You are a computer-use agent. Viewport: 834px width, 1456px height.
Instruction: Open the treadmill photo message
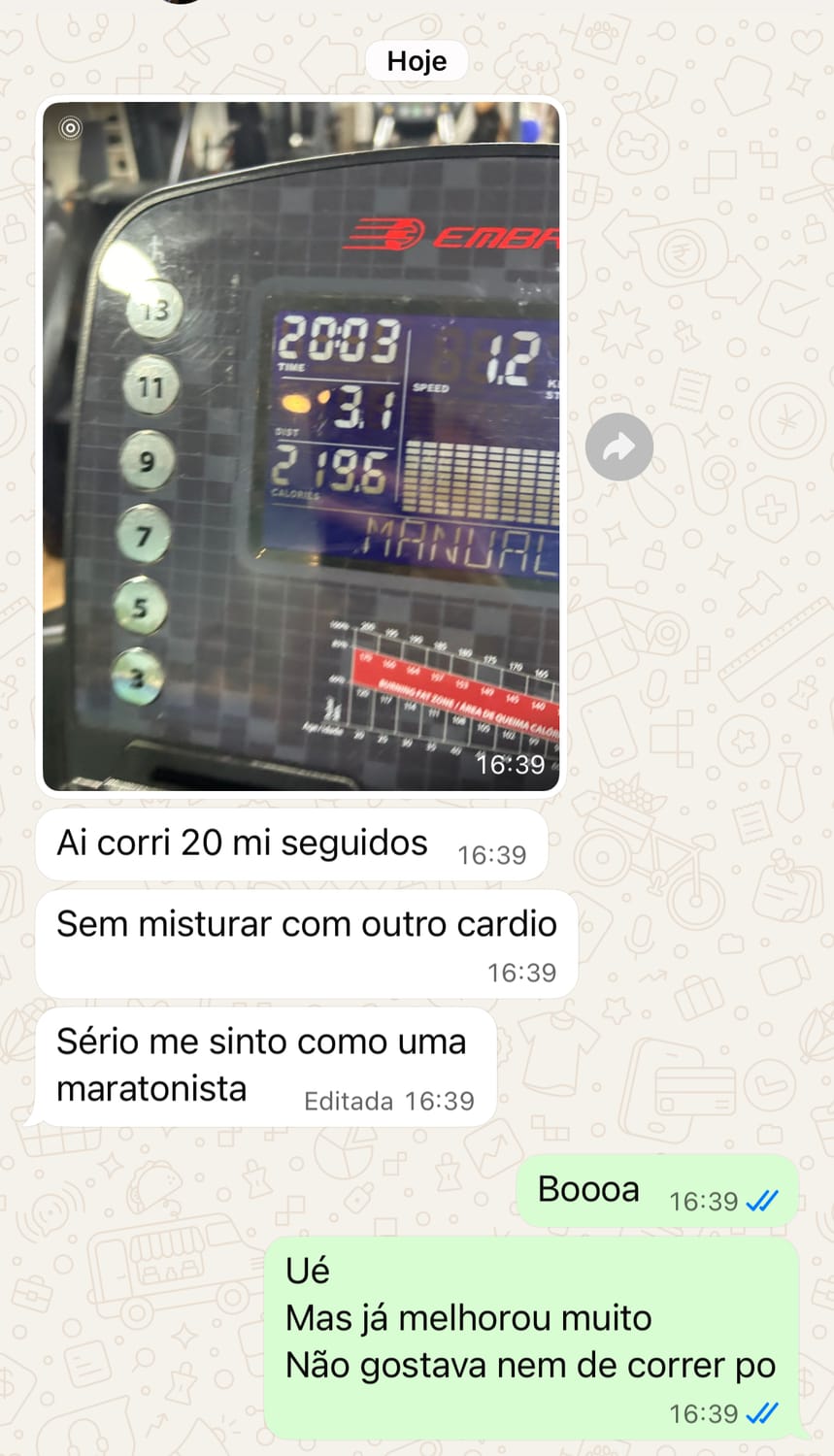(x=301, y=447)
